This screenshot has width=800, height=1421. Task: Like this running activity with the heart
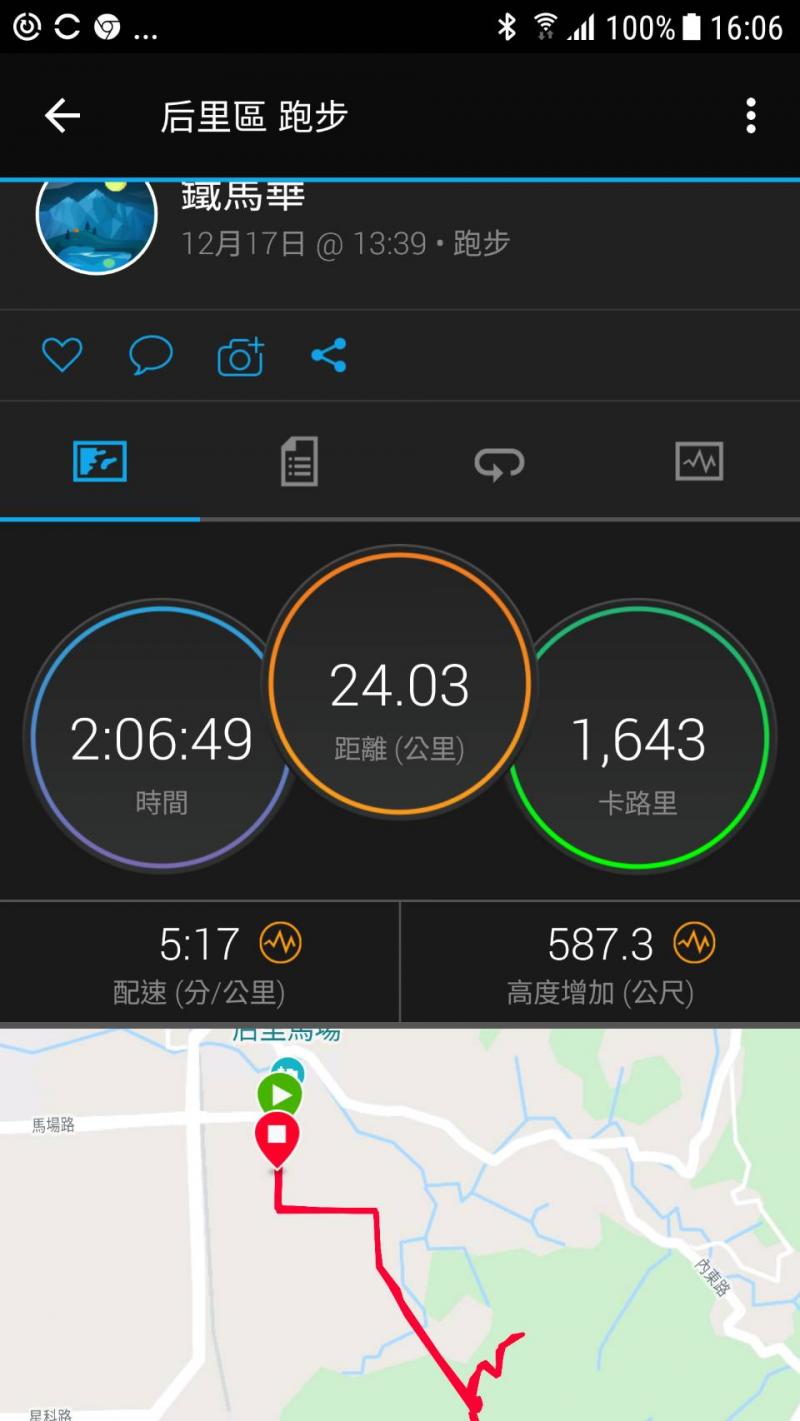62,355
